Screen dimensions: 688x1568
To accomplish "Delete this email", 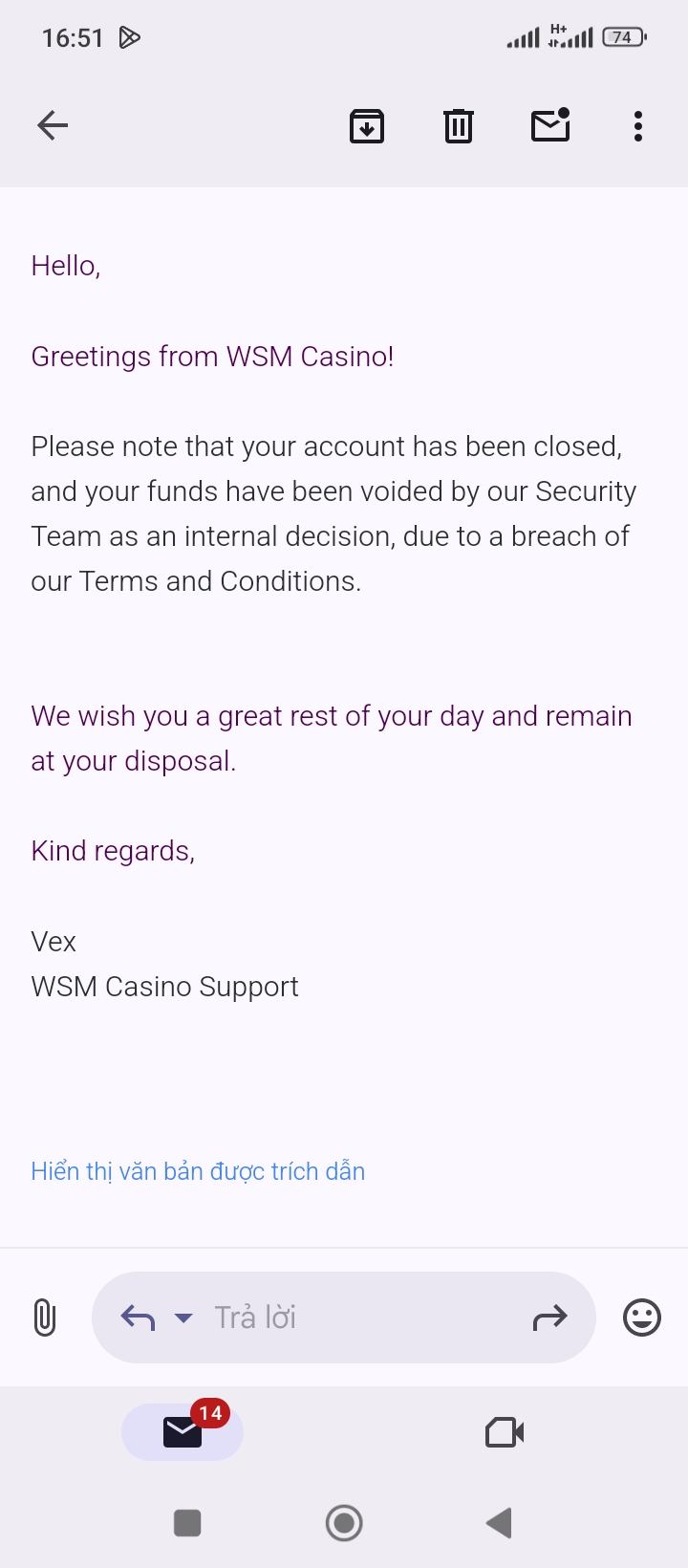I will 459,125.
